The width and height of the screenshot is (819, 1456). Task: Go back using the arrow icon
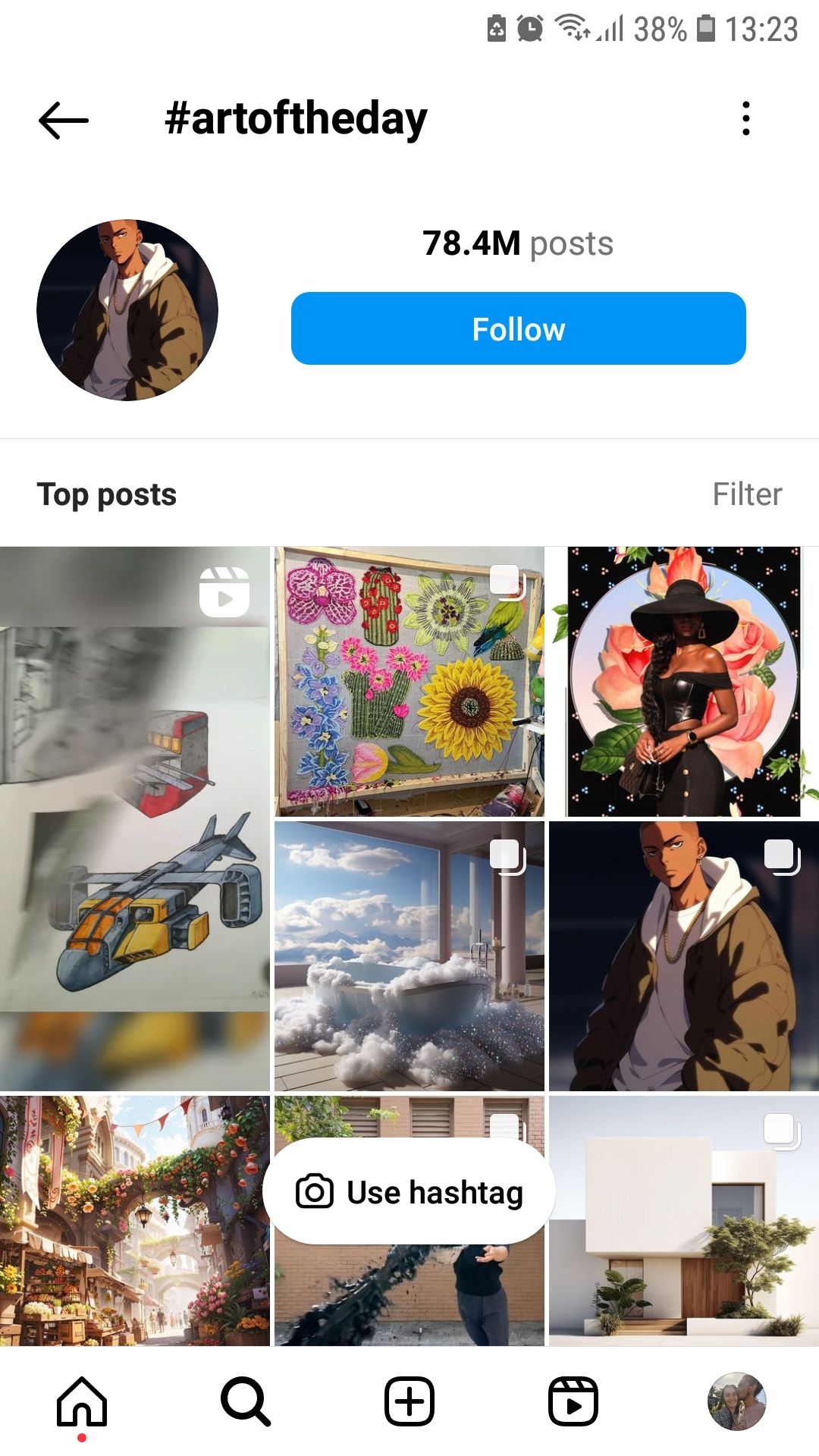pos(64,120)
